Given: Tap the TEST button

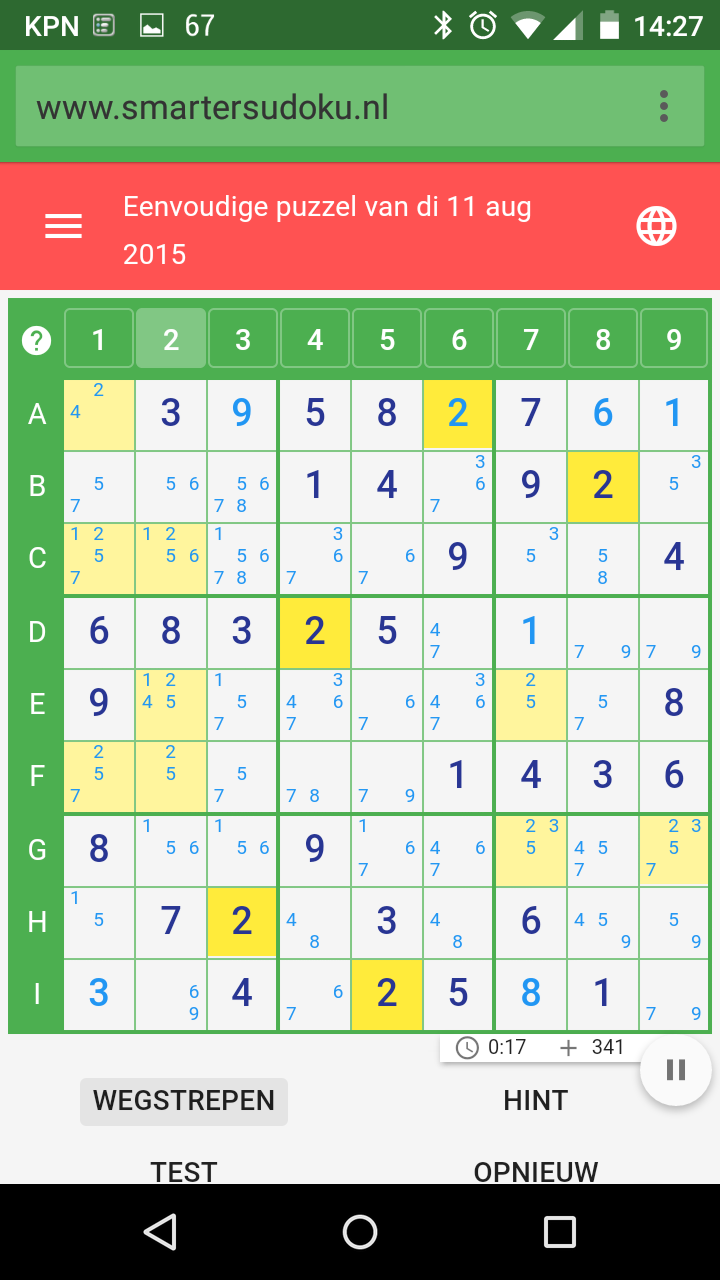Looking at the screenshot, I should point(184,1171).
